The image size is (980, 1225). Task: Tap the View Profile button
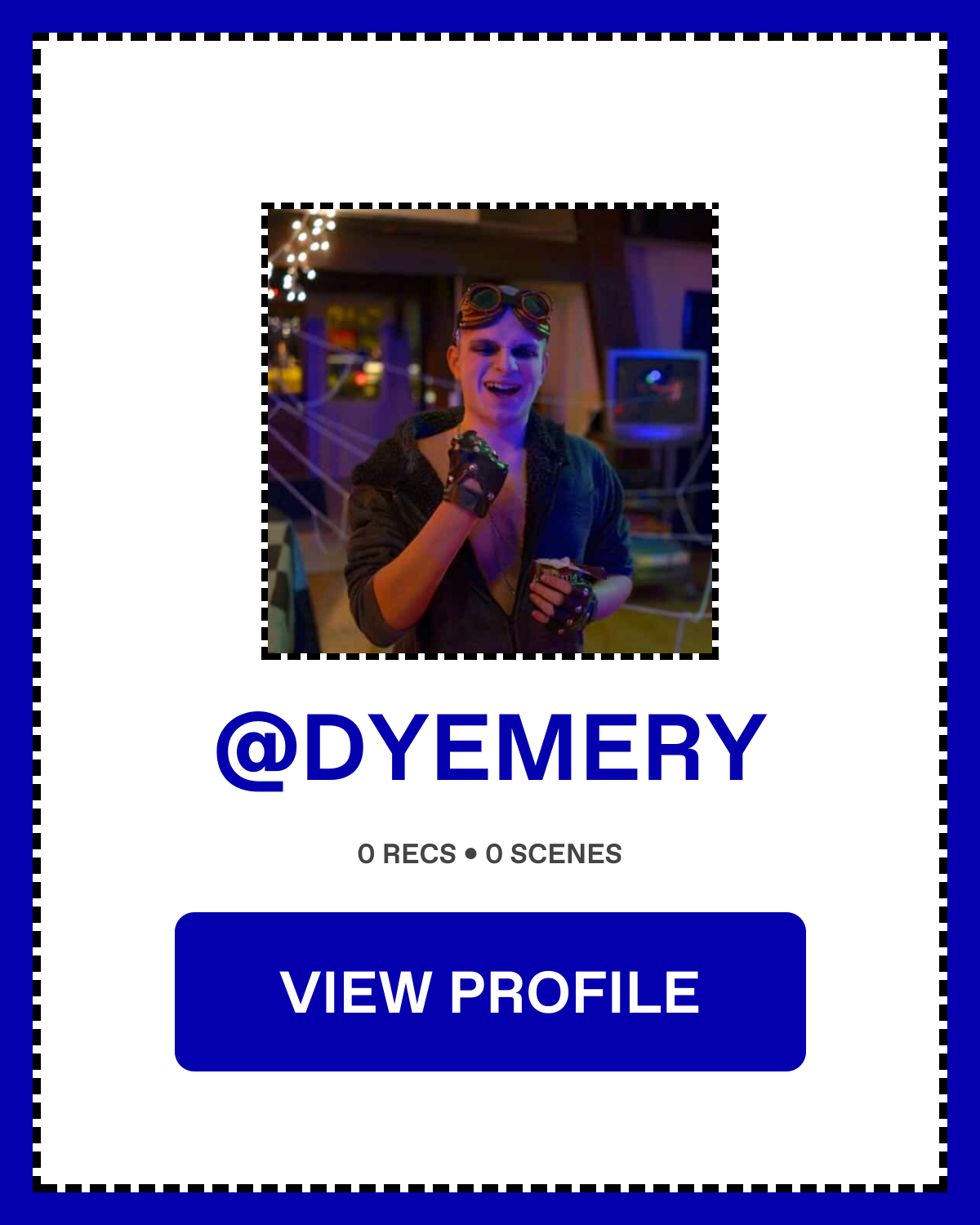click(490, 991)
